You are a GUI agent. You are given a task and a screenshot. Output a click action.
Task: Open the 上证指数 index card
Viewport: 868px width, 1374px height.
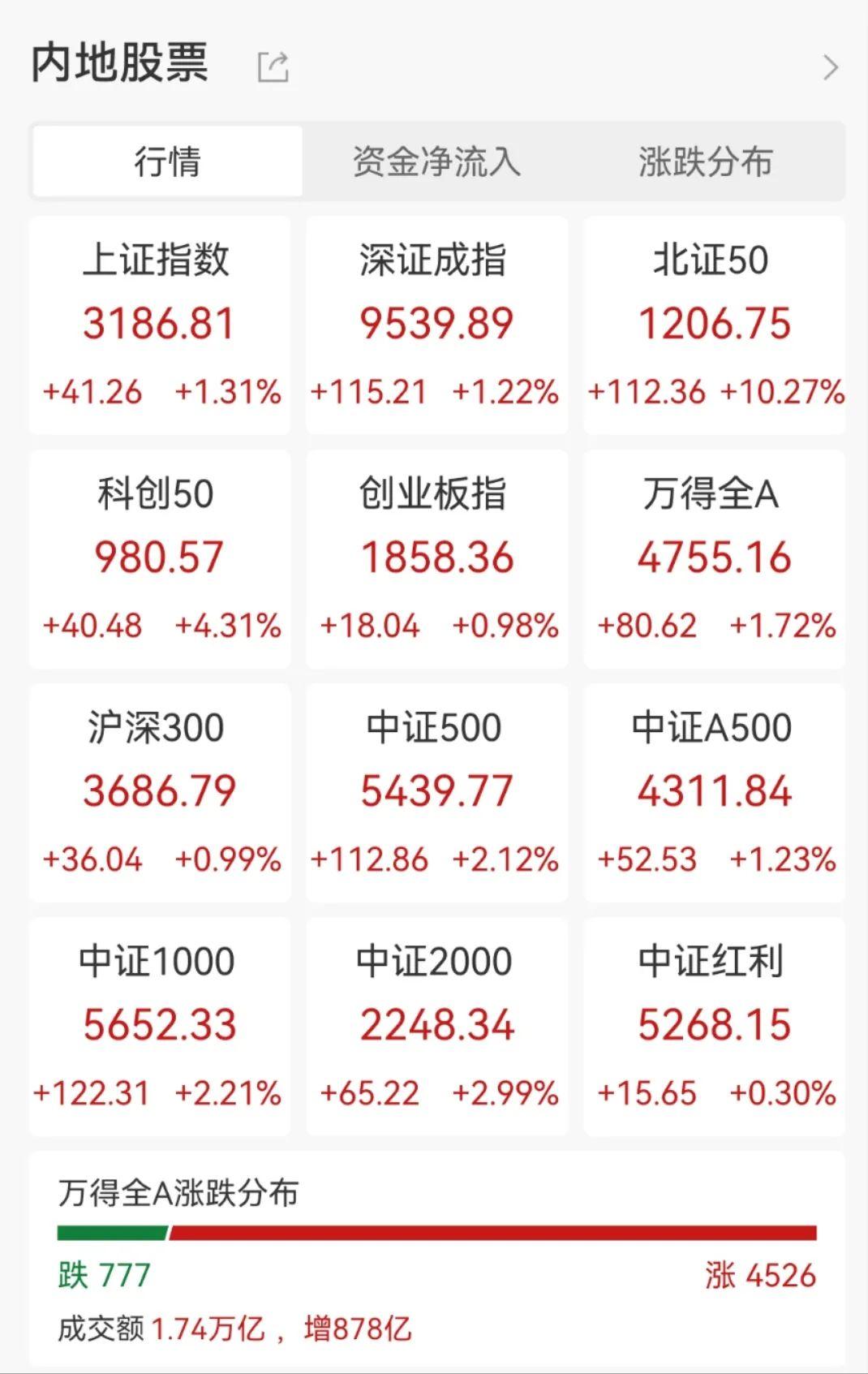click(160, 325)
